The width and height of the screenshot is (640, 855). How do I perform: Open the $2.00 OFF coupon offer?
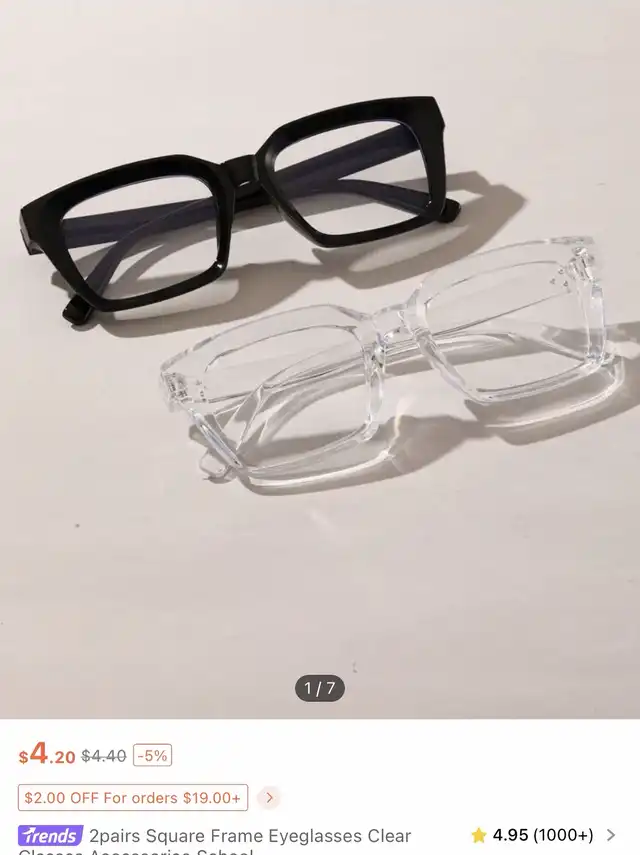(x=133, y=797)
